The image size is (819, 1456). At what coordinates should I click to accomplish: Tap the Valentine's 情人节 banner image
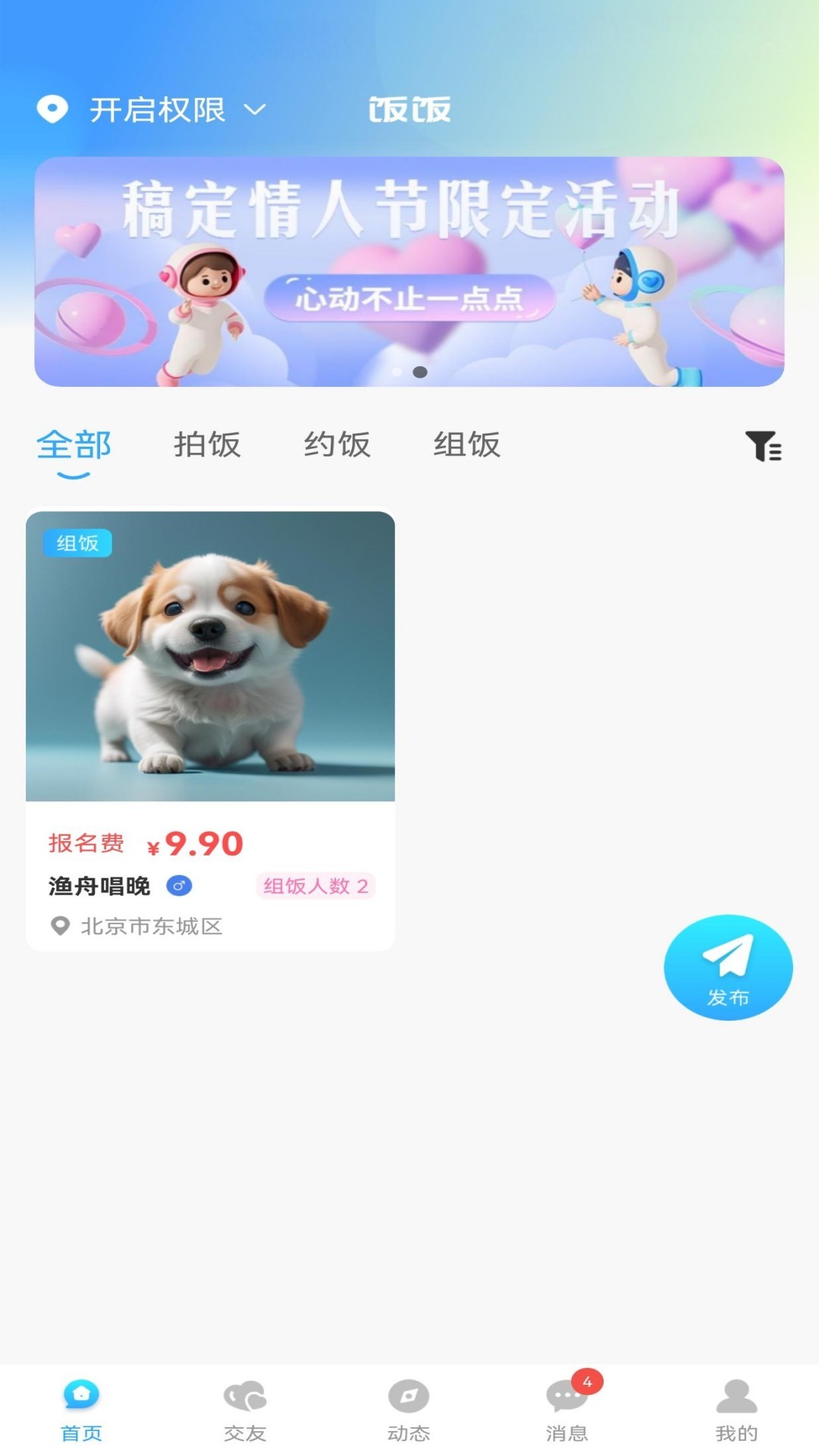(409, 269)
